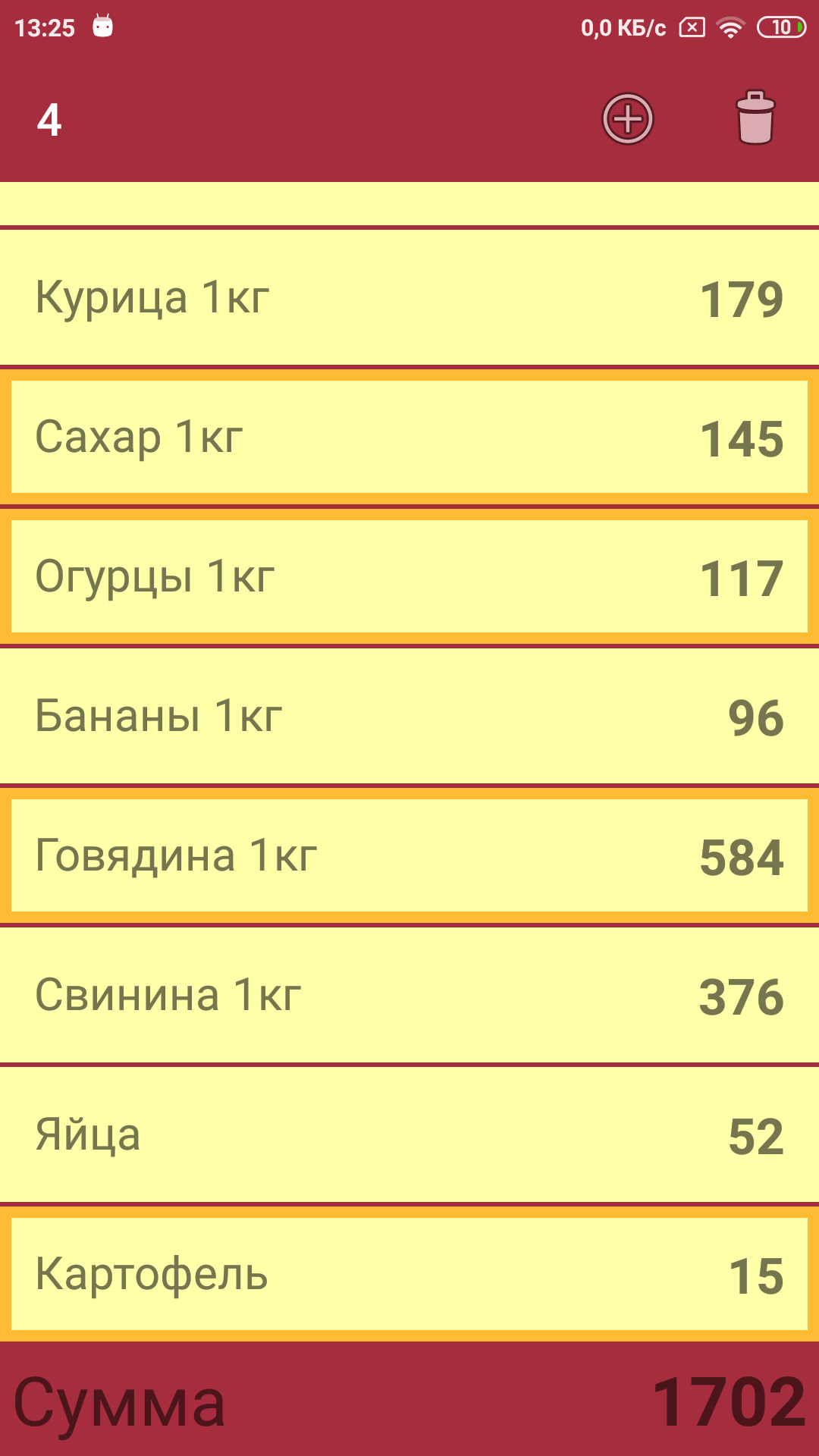Select the Яйца row
Viewport: 819px width, 1456px height.
[x=409, y=1135]
